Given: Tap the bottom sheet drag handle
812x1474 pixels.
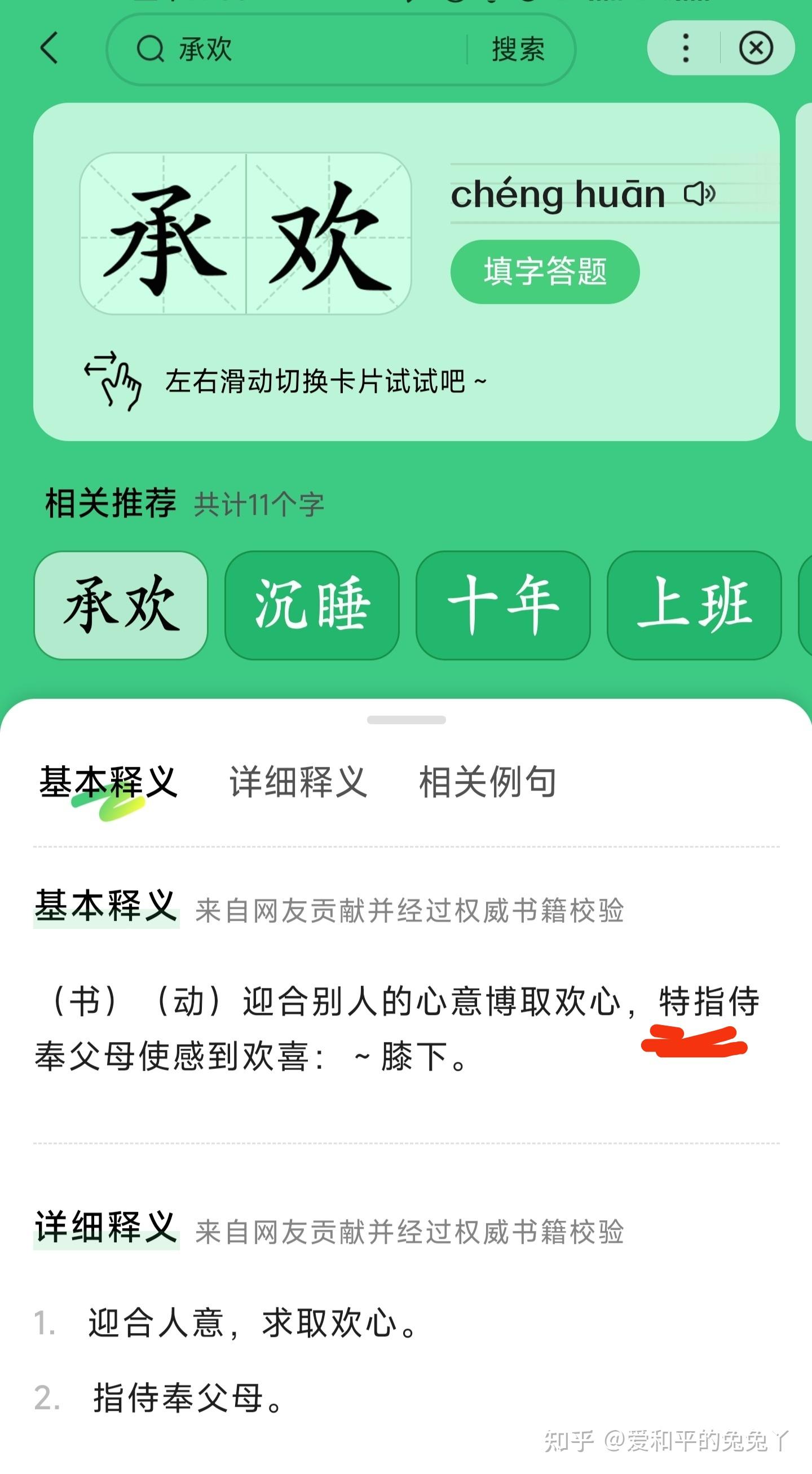Looking at the screenshot, I should point(407,720).
